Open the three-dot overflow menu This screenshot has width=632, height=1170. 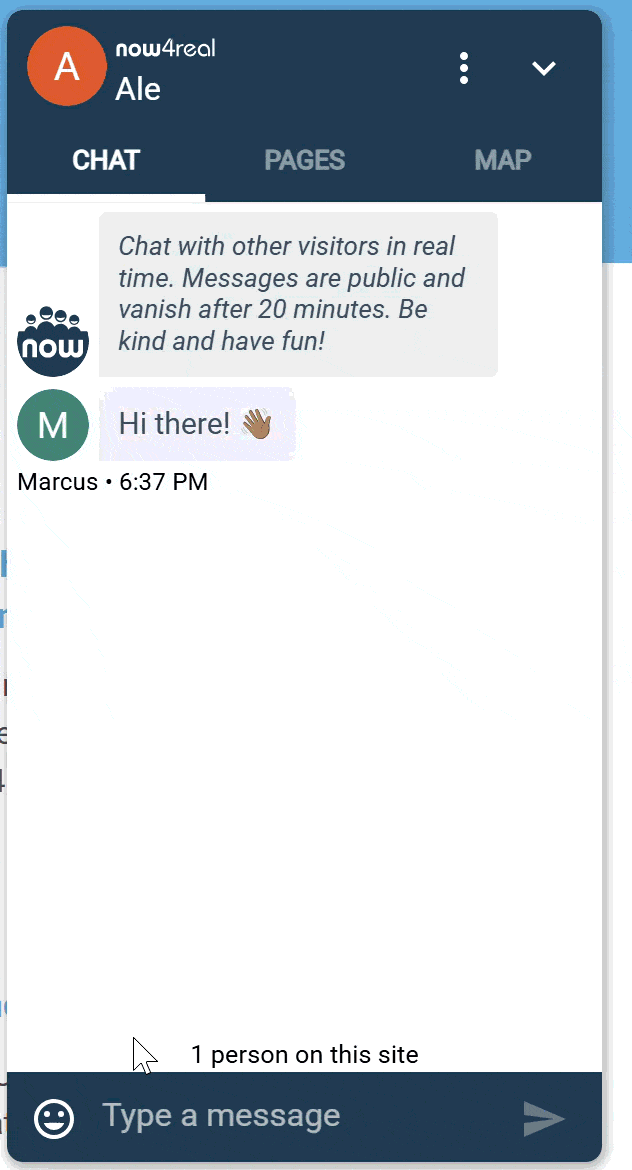(x=464, y=68)
